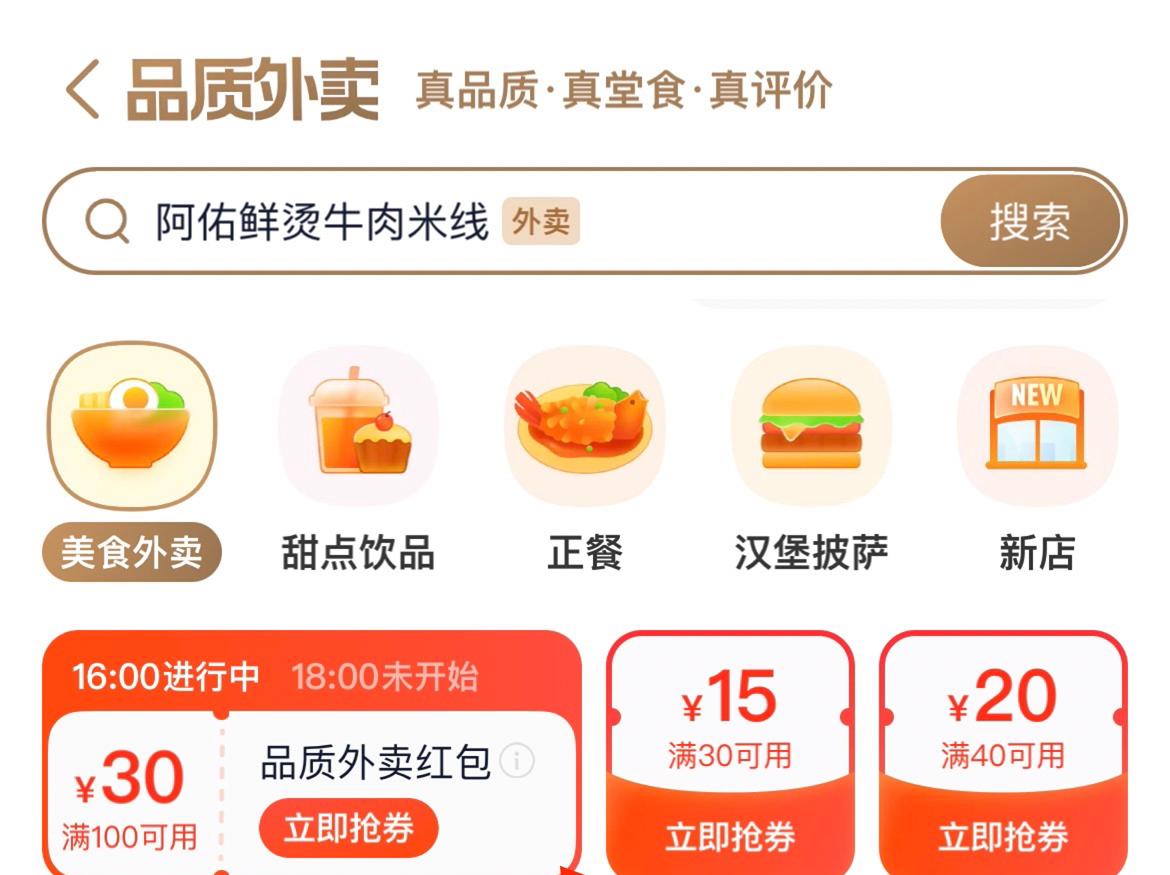1170x875 pixels.
Task: Open the info icon beside 品质外卖红包
Action: point(517,761)
